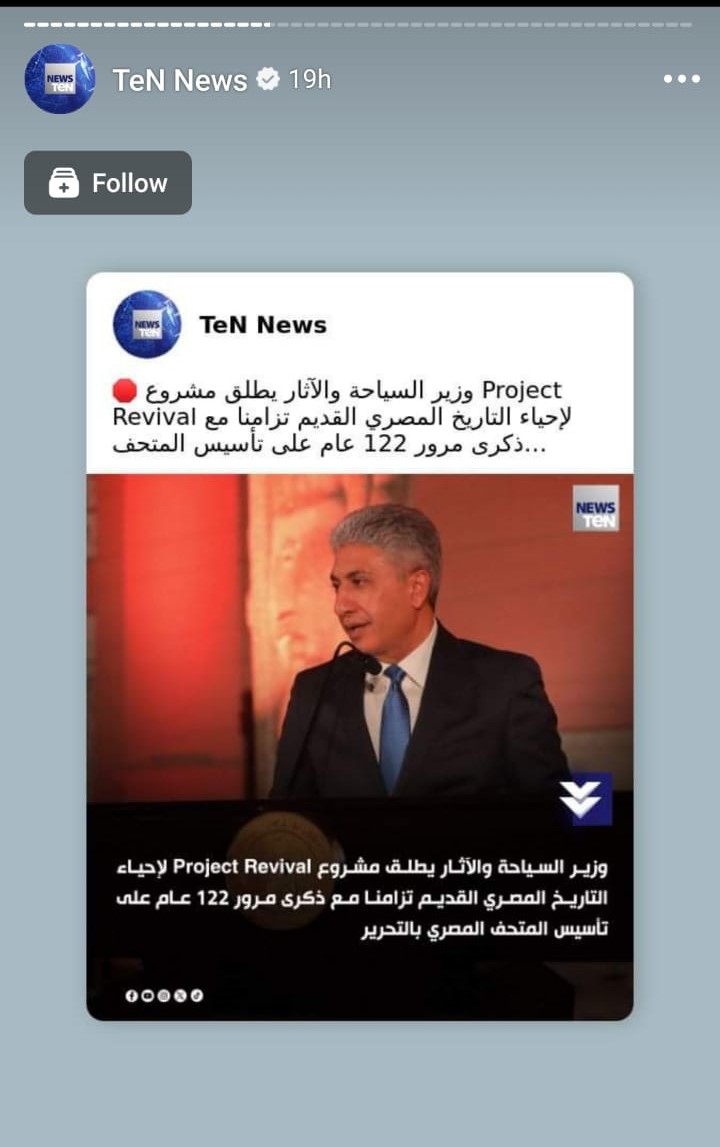Open TeN News profile from story header

coord(179,80)
